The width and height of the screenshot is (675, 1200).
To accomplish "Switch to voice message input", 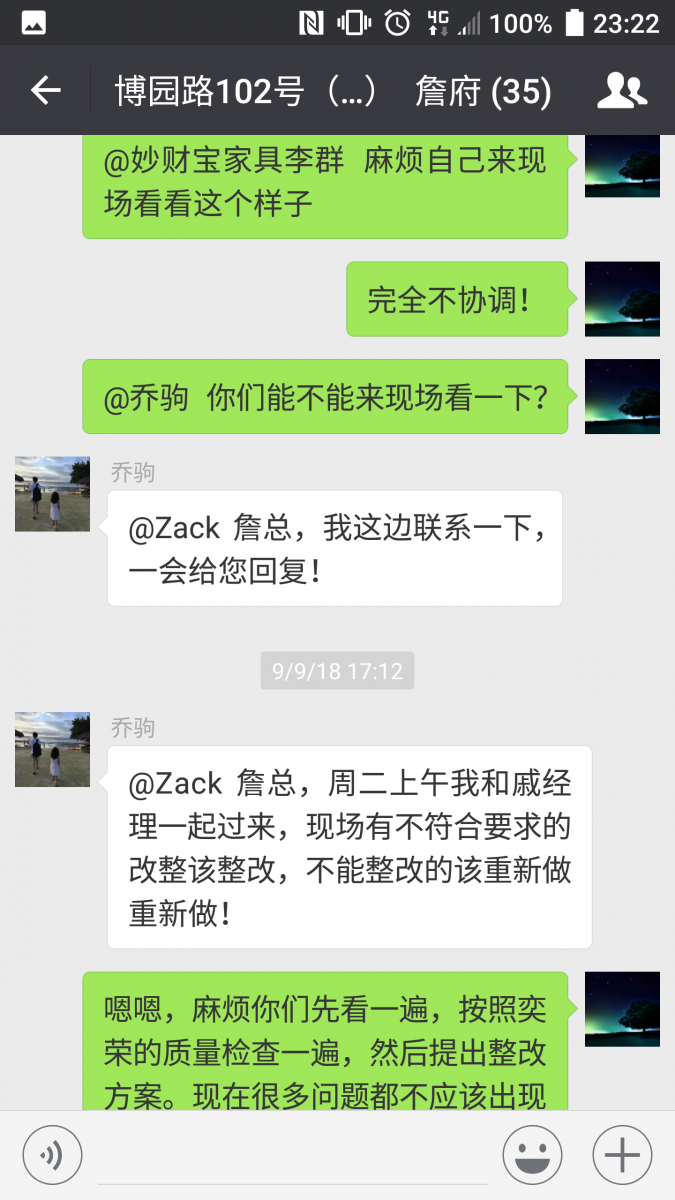I will [52, 1156].
